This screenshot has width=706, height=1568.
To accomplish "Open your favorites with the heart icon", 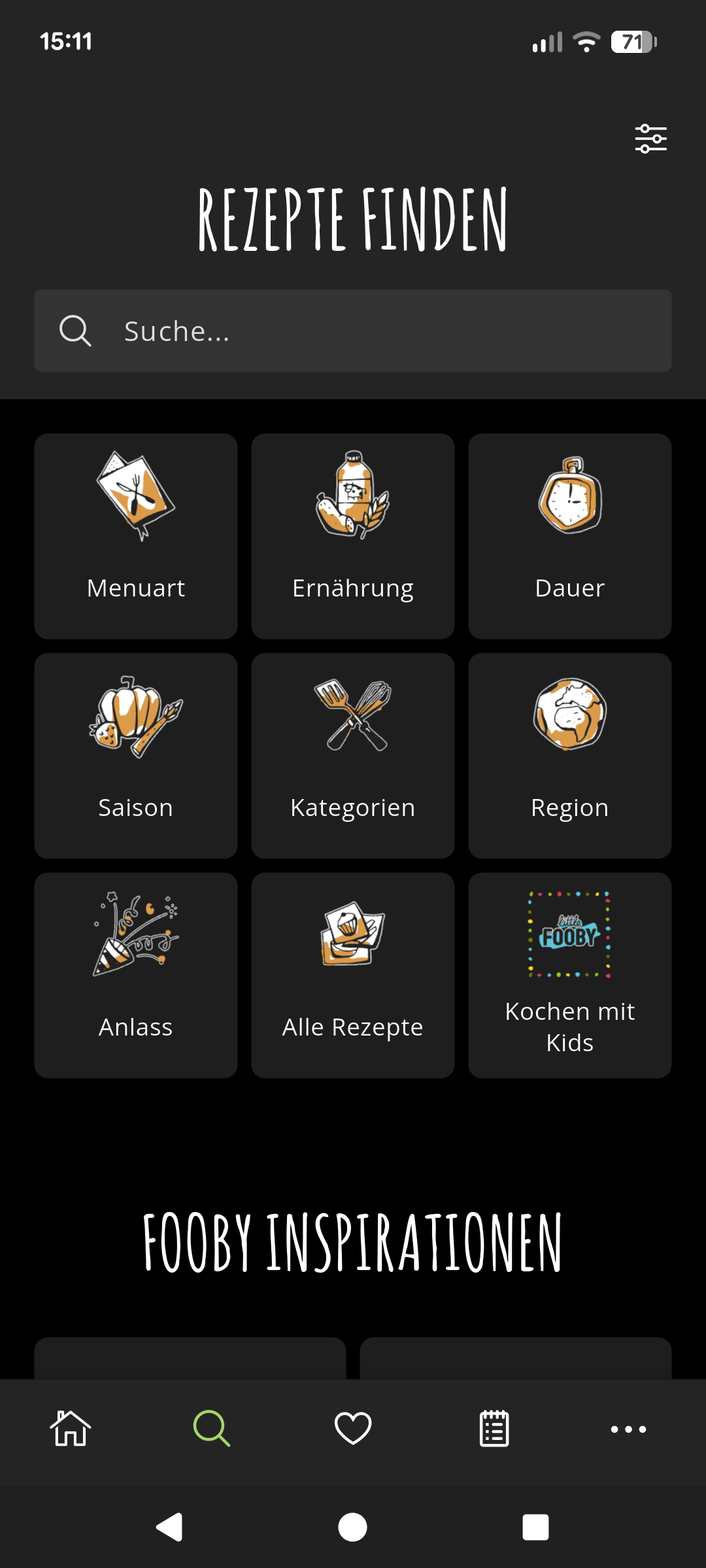I will tap(352, 1428).
